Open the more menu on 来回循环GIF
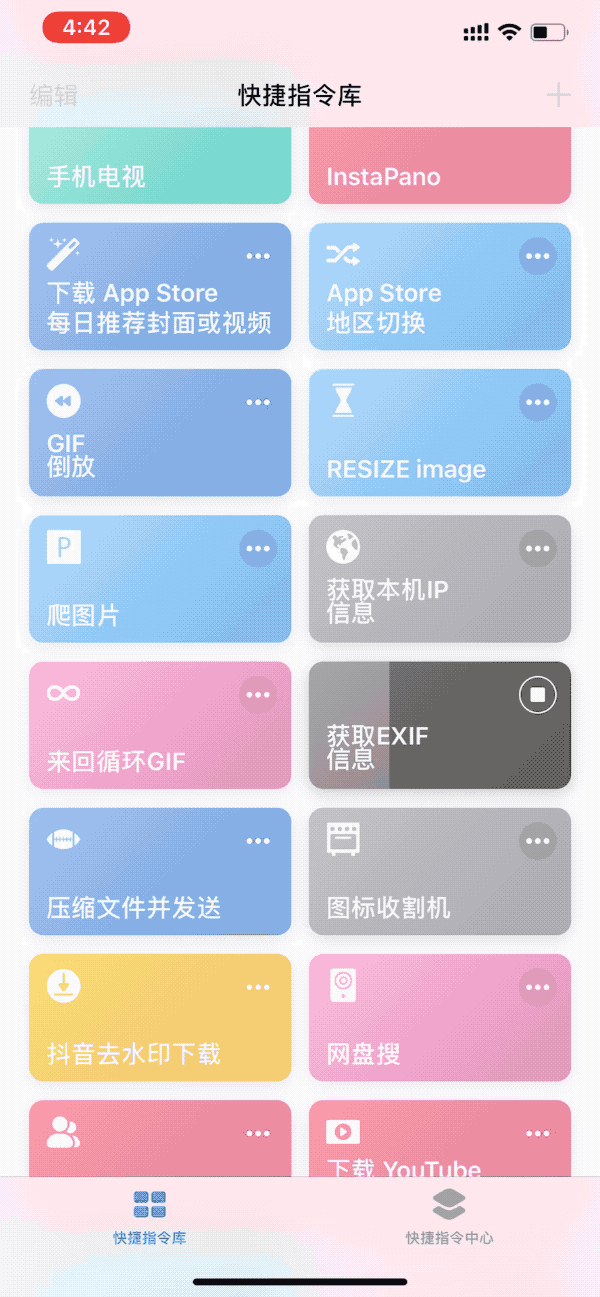 coord(258,694)
